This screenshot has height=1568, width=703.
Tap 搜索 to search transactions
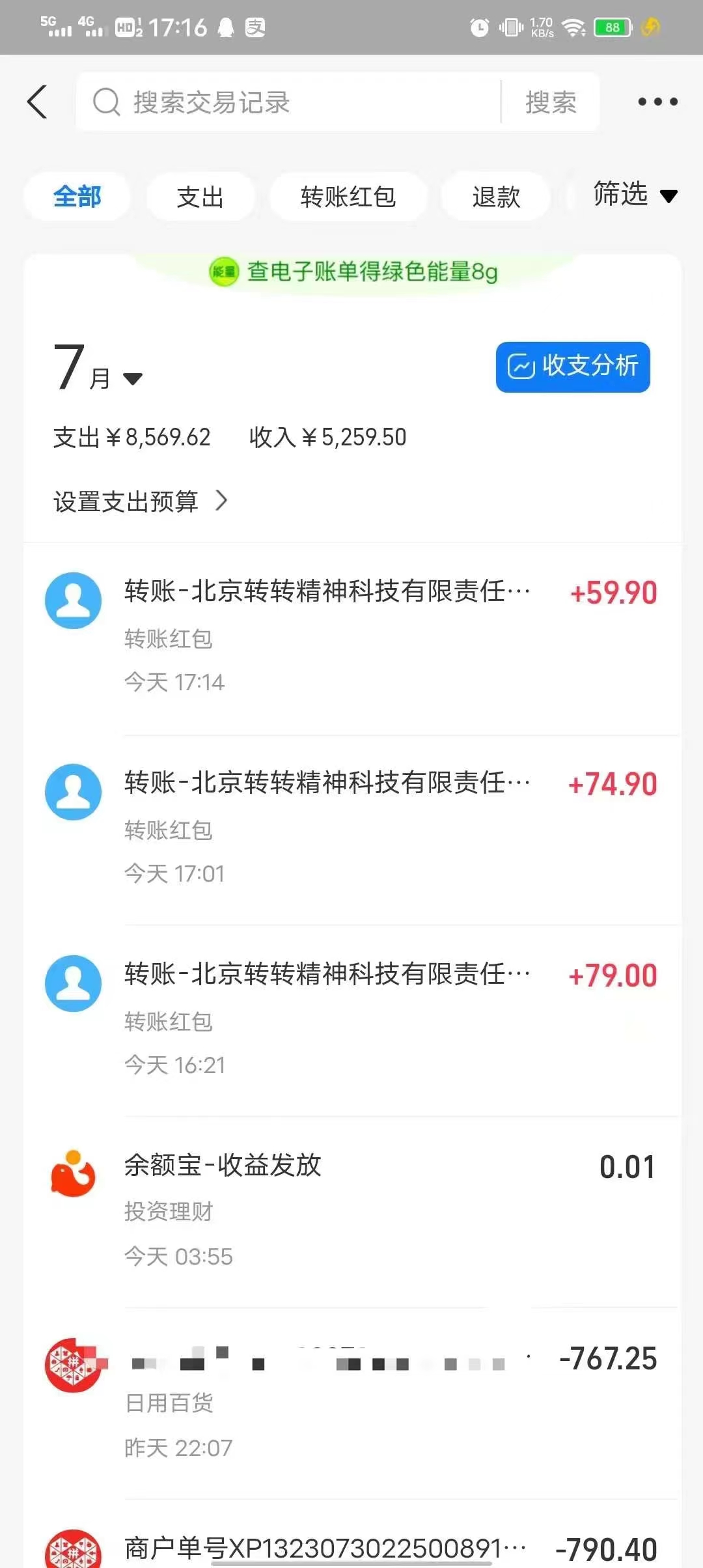click(551, 102)
